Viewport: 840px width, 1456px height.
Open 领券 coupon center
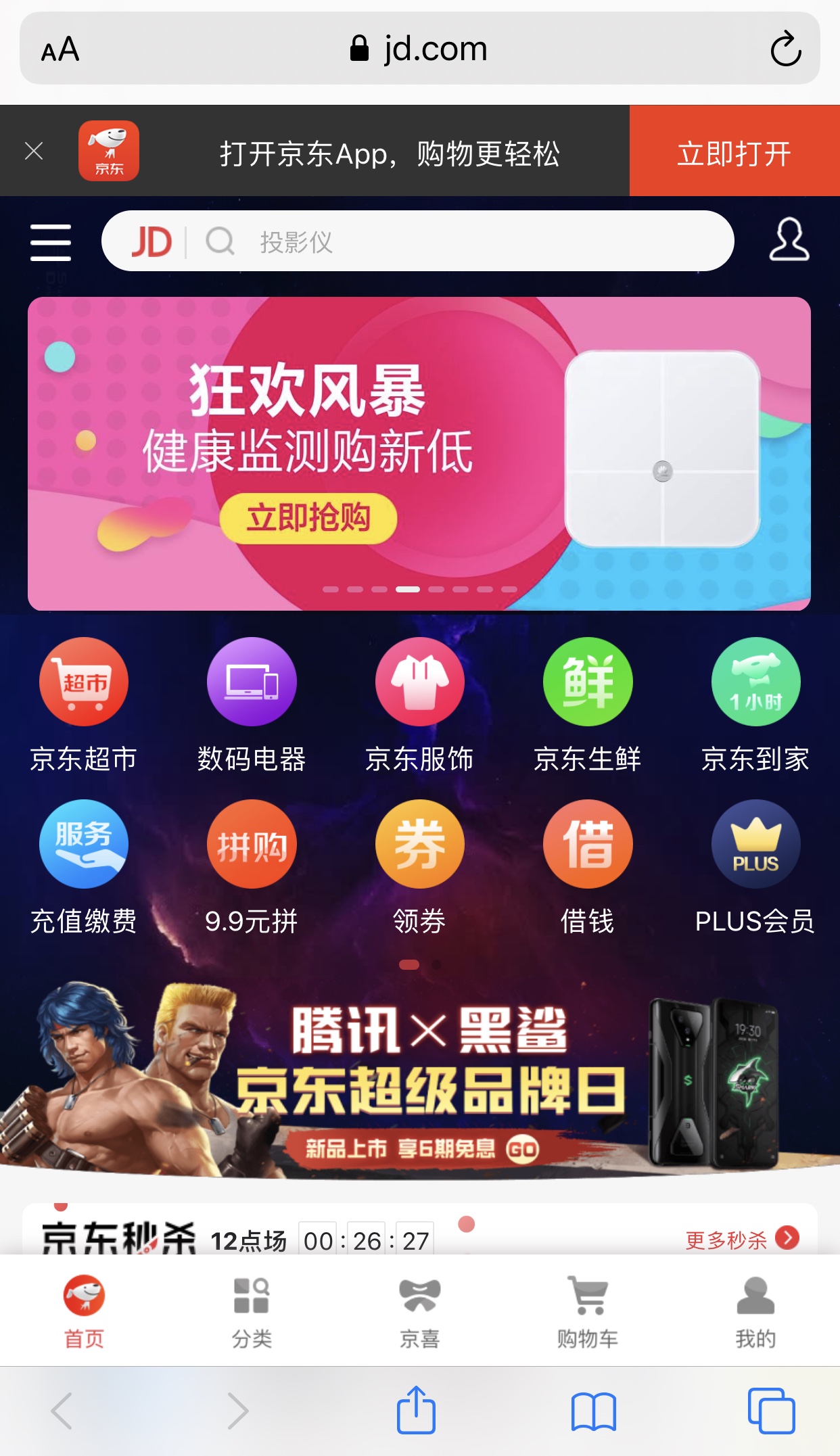(419, 867)
